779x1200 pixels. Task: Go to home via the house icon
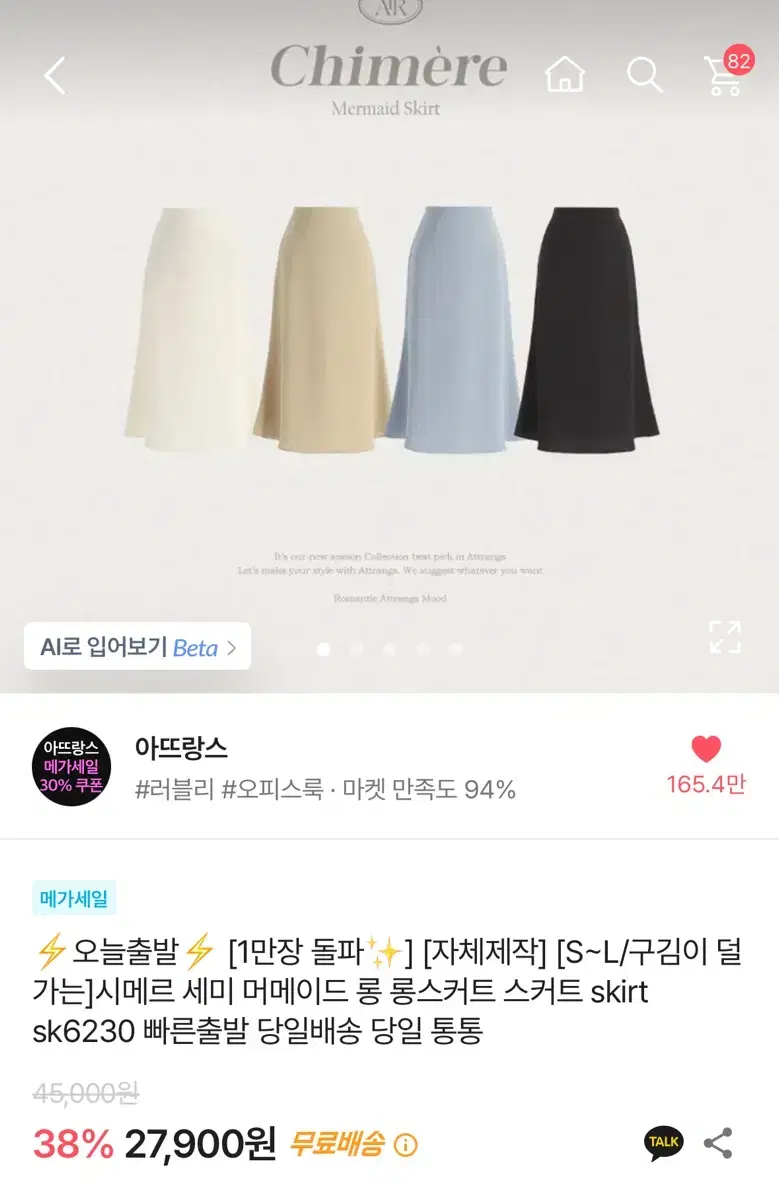[x=566, y=75]
